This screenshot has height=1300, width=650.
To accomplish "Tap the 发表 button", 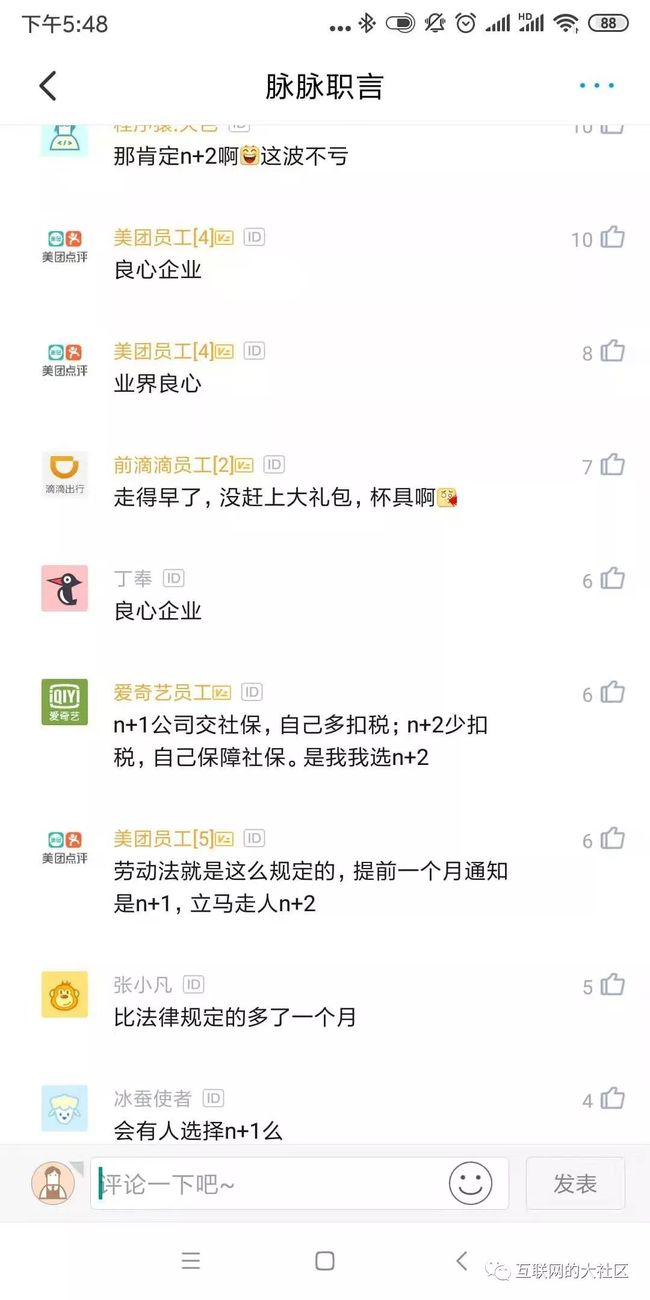I will pyautogui.click(x=575, y=1184).
